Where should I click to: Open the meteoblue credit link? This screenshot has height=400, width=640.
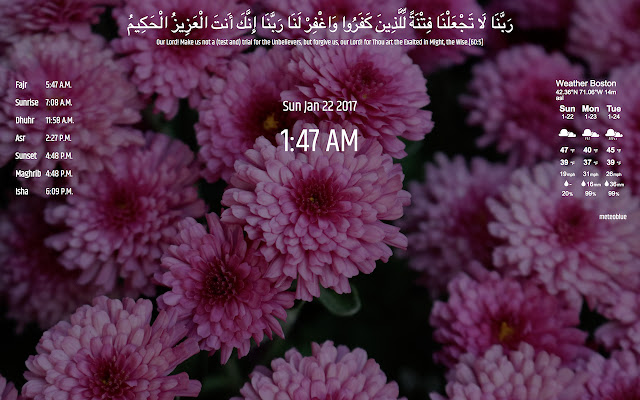[x=613, y=217]
